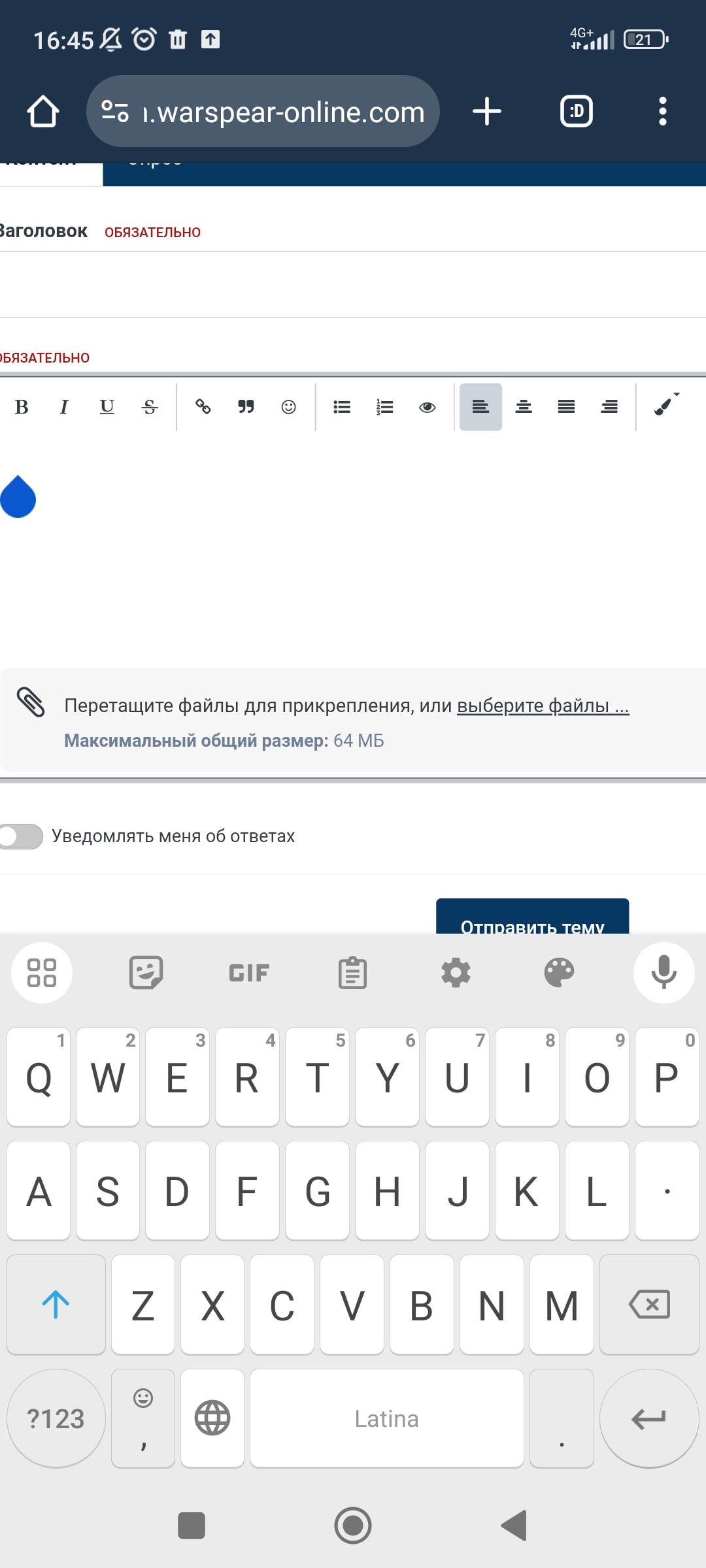Insert a bulleted list
The width and height of the screenshot is (706, 1568).
tap(342, 407)
